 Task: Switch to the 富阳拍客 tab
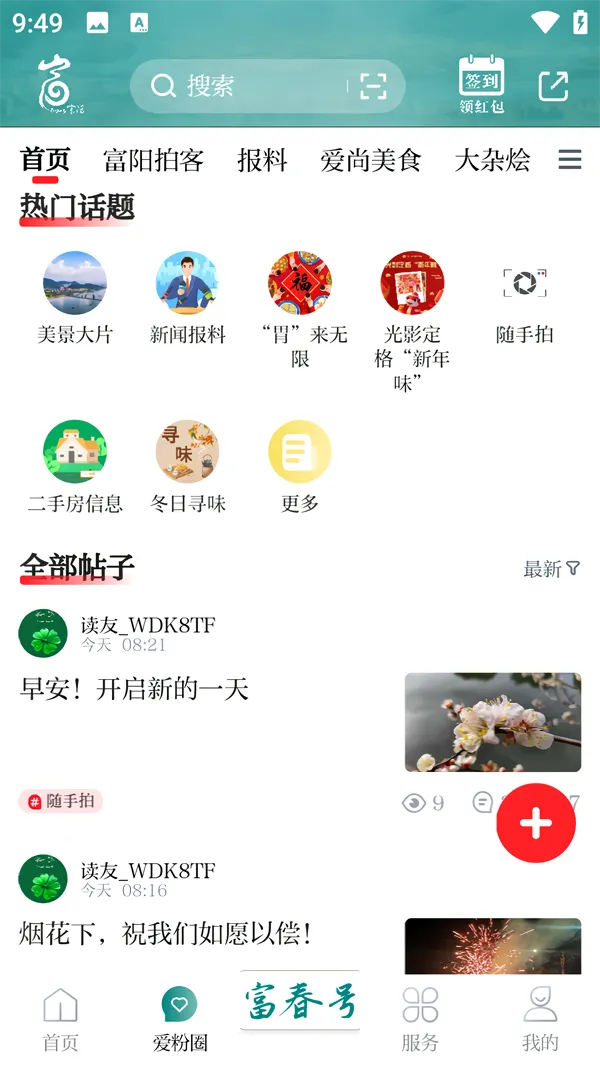(x=153, y=160)
